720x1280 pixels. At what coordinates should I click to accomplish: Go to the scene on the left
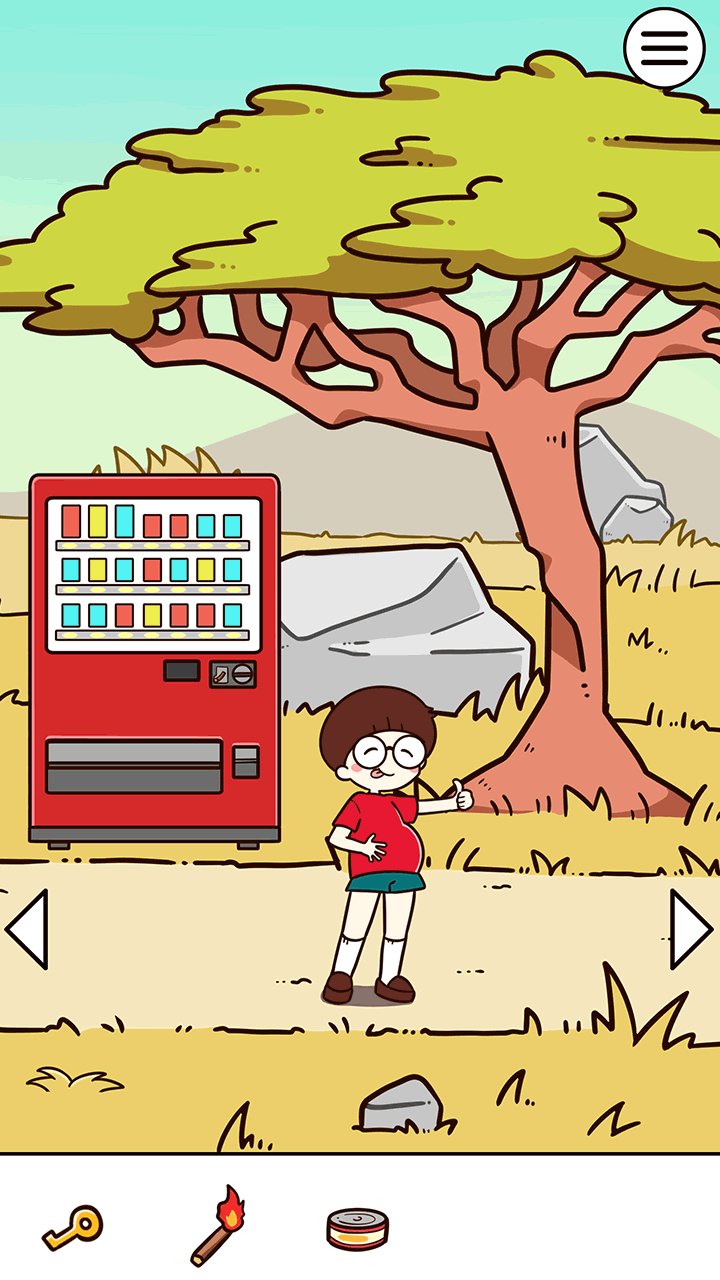tap(27, 930)
